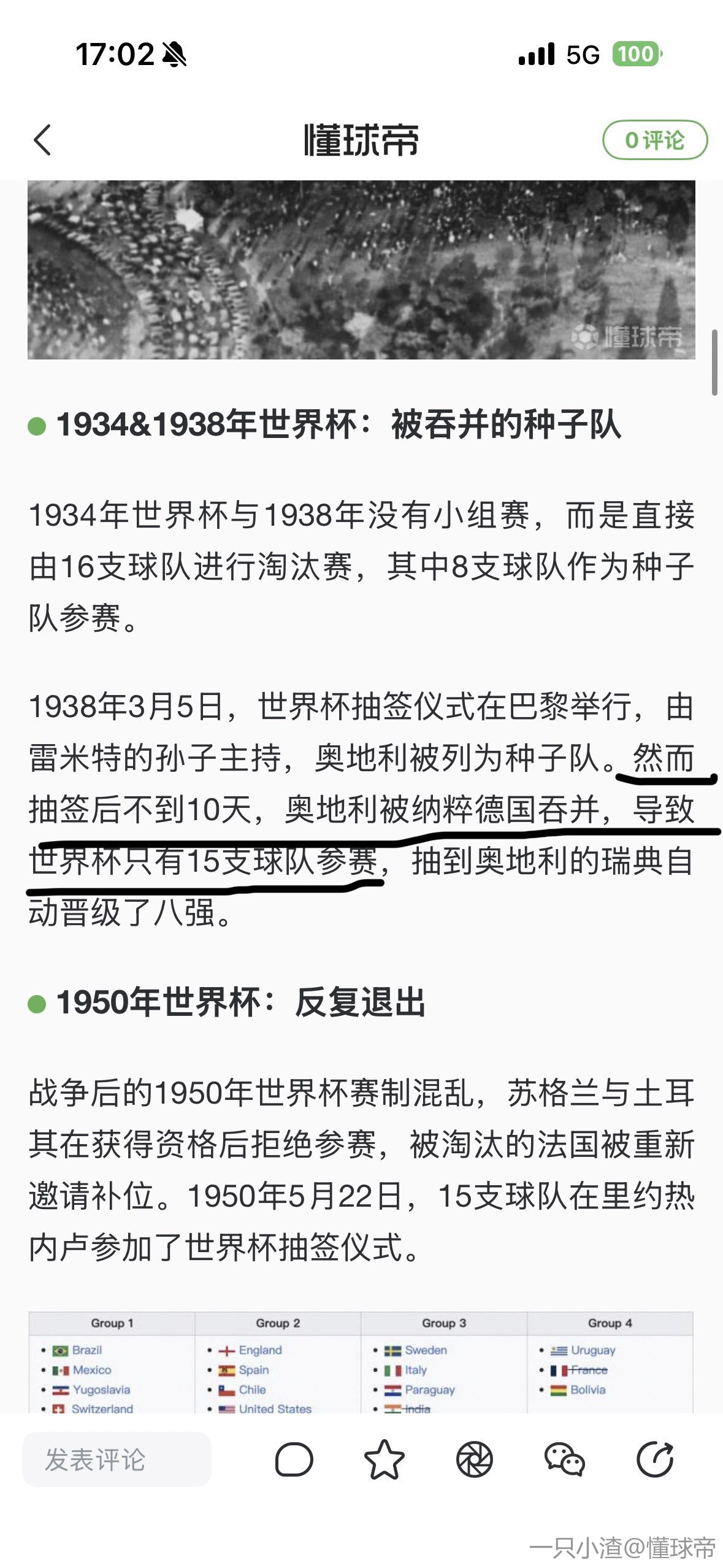This screenshot has width=723, height=1568.
Task: Tap the 发表评论 comment input field
Action: coord(117,1459)
